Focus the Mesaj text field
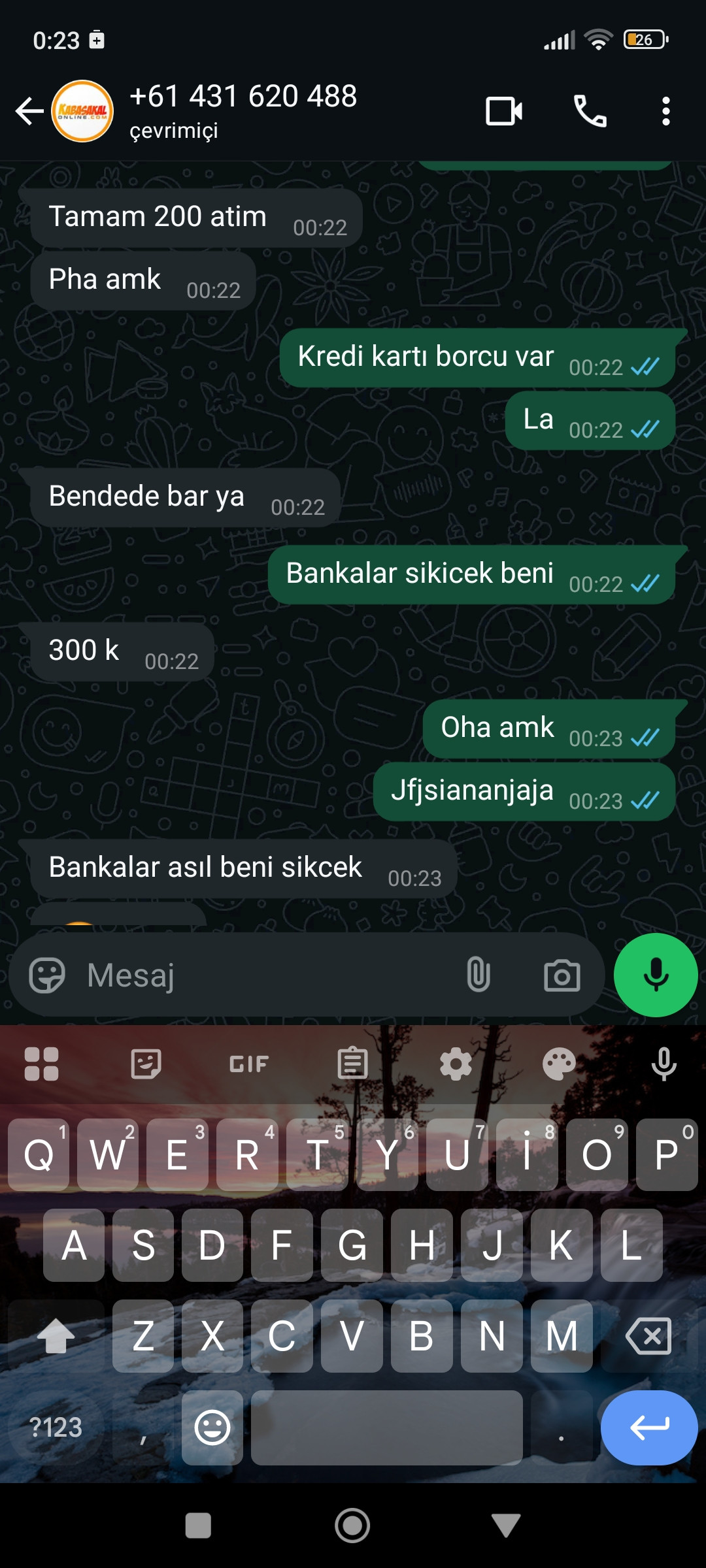 [261, 975]
